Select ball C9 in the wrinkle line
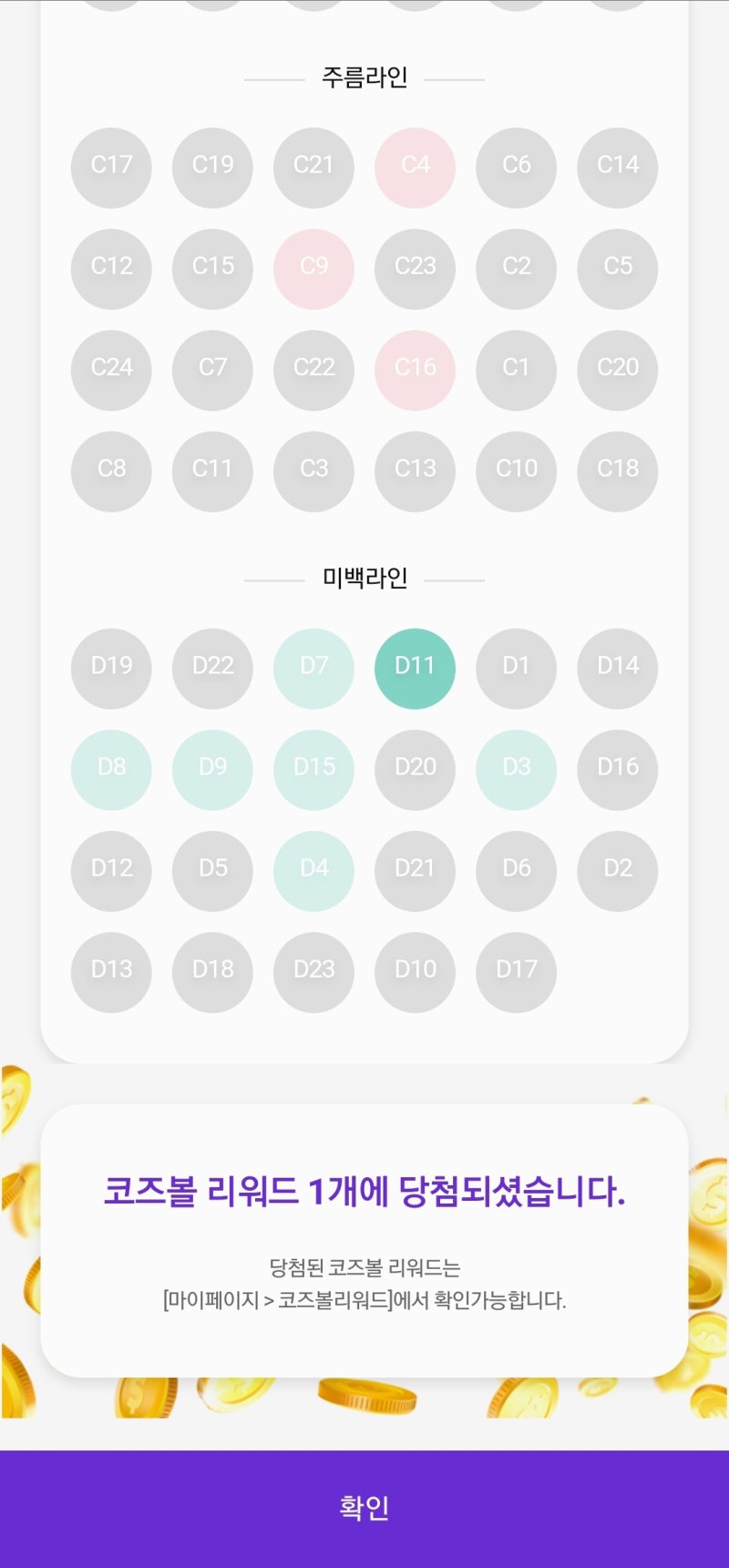The width and height of the screenshot is (729, 1568). pos(313,268)
